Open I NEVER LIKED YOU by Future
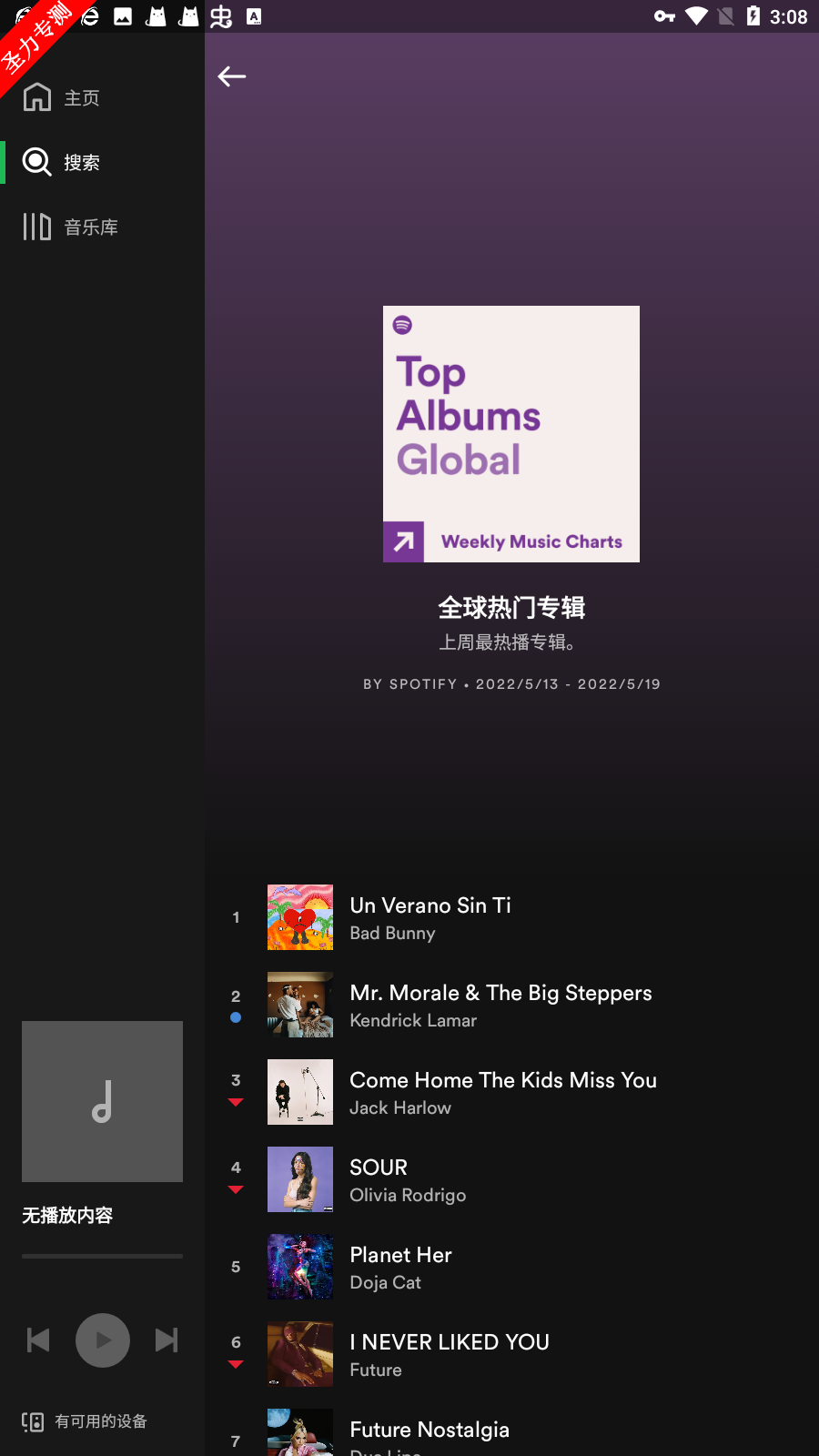Viewport: 819px width, 1456px height. coord(450,1354)
